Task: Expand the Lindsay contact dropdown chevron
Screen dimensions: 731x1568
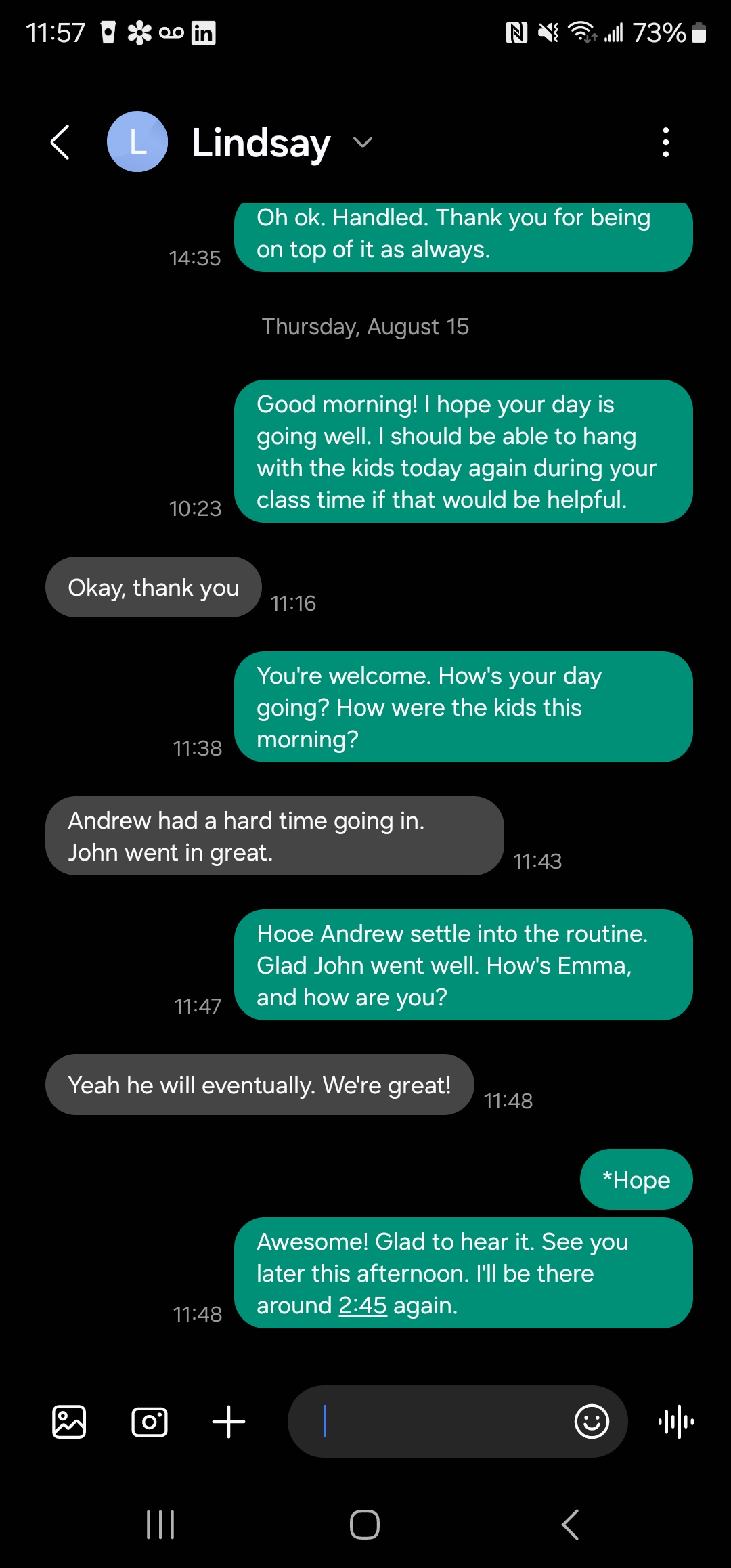Action: (x=363, y=142)
